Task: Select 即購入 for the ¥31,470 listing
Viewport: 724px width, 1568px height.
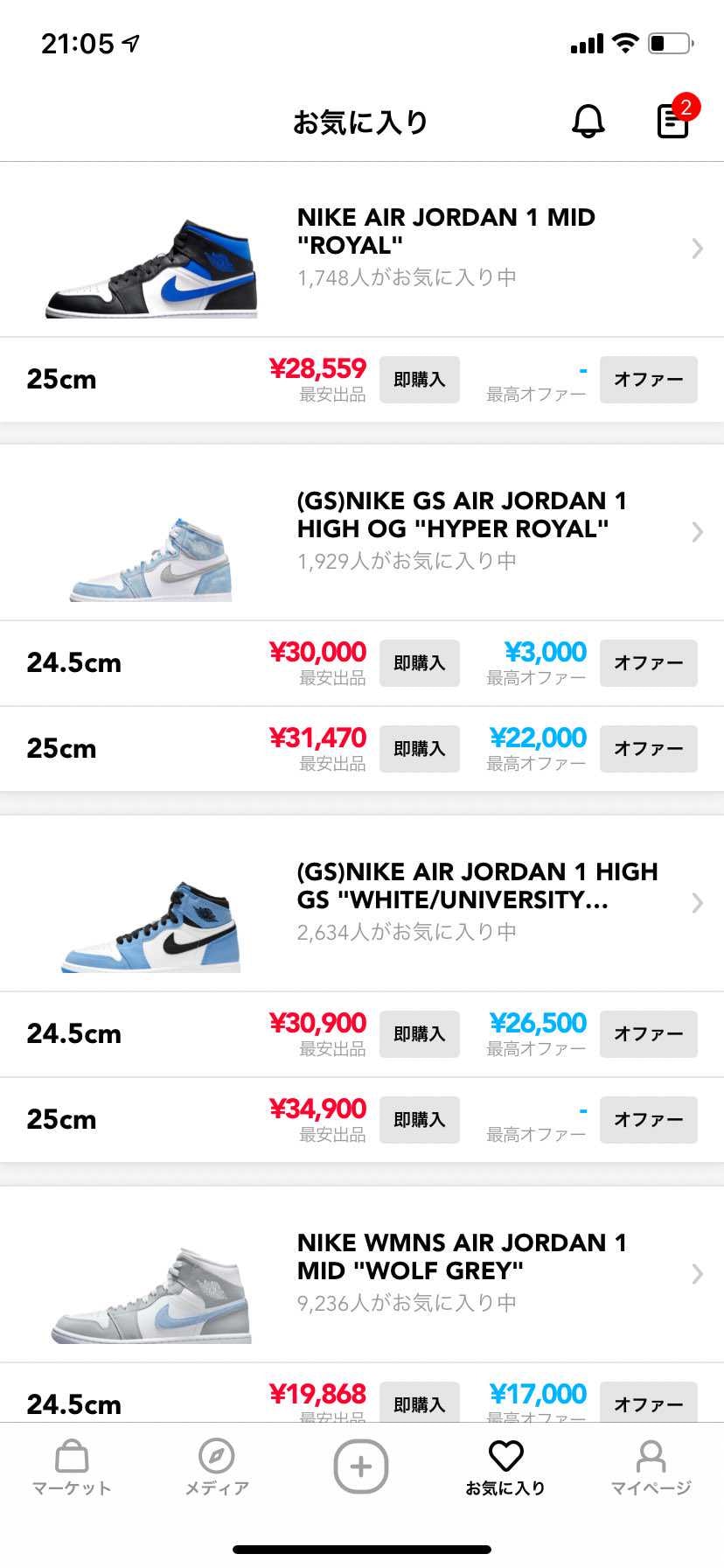Action: [x=420, y=749]
